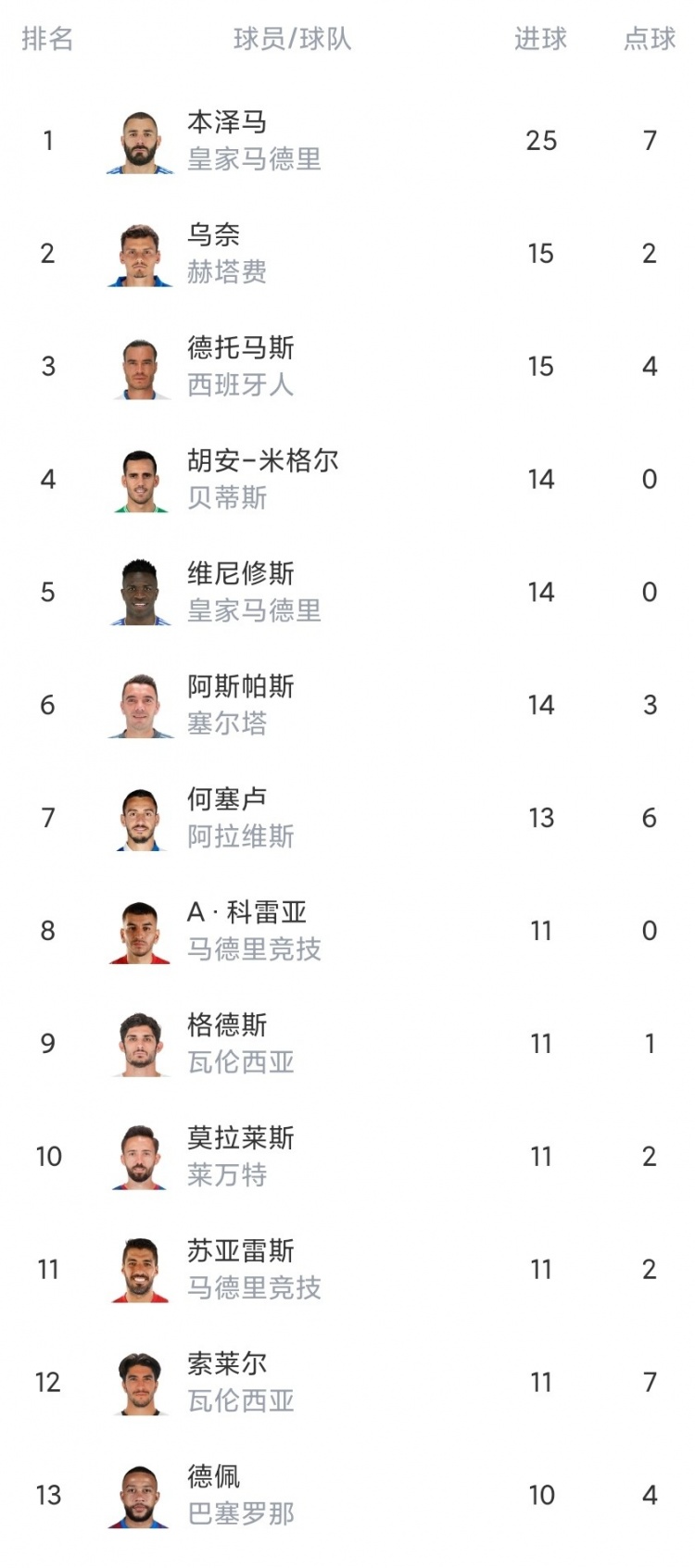Open the 阿斯帕斯 row
The image size is (695, 1568).
pos(347,706)
